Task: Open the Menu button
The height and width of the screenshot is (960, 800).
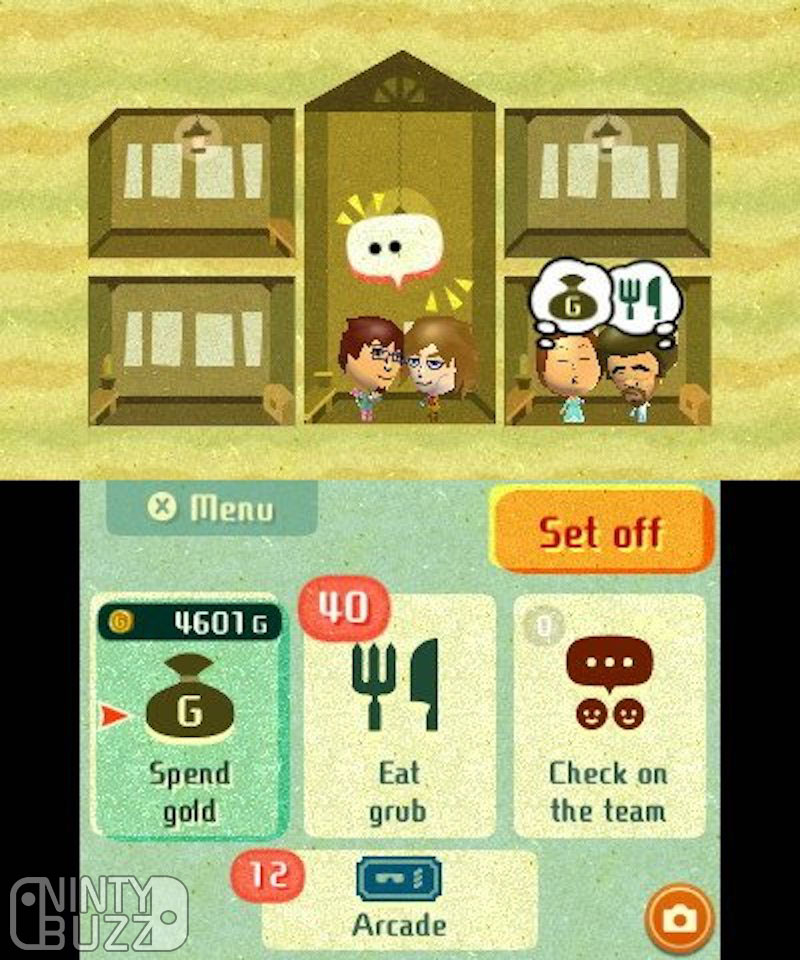Action: [211, 507]
